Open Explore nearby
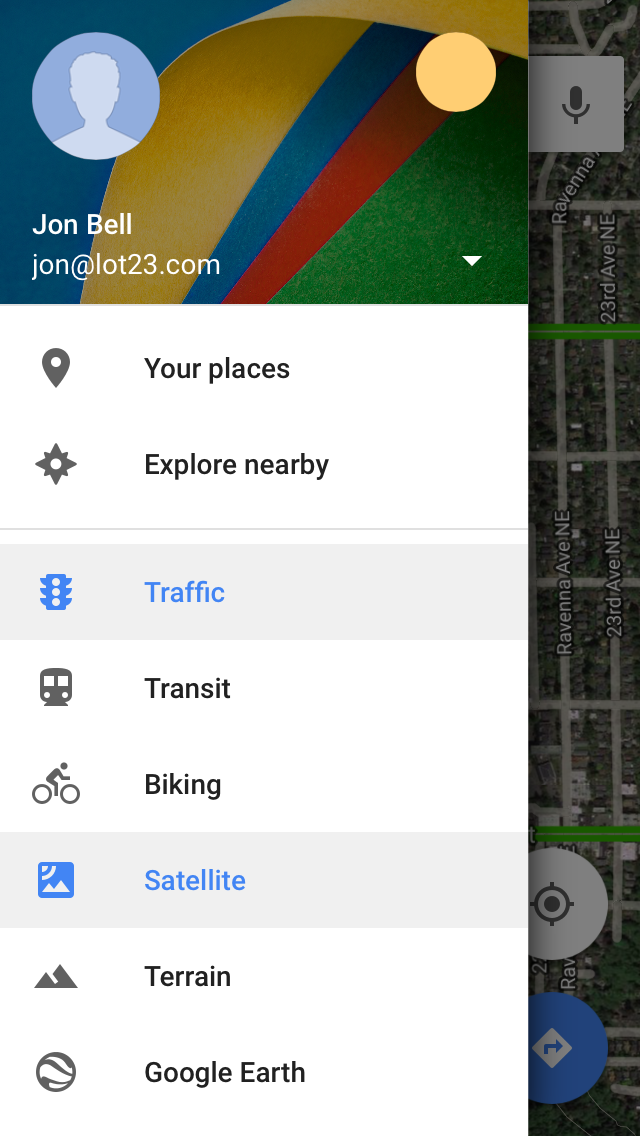The image size is (640, 1136). point(236,465)
